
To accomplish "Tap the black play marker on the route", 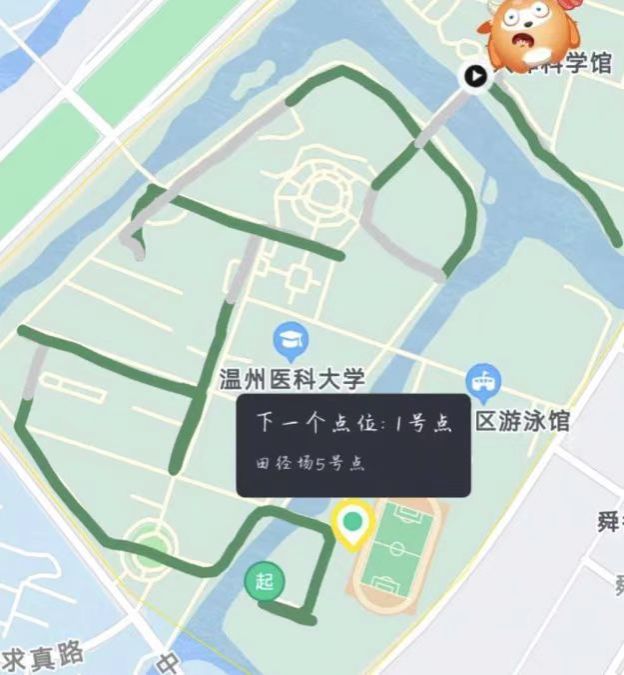I will point(476,75).
